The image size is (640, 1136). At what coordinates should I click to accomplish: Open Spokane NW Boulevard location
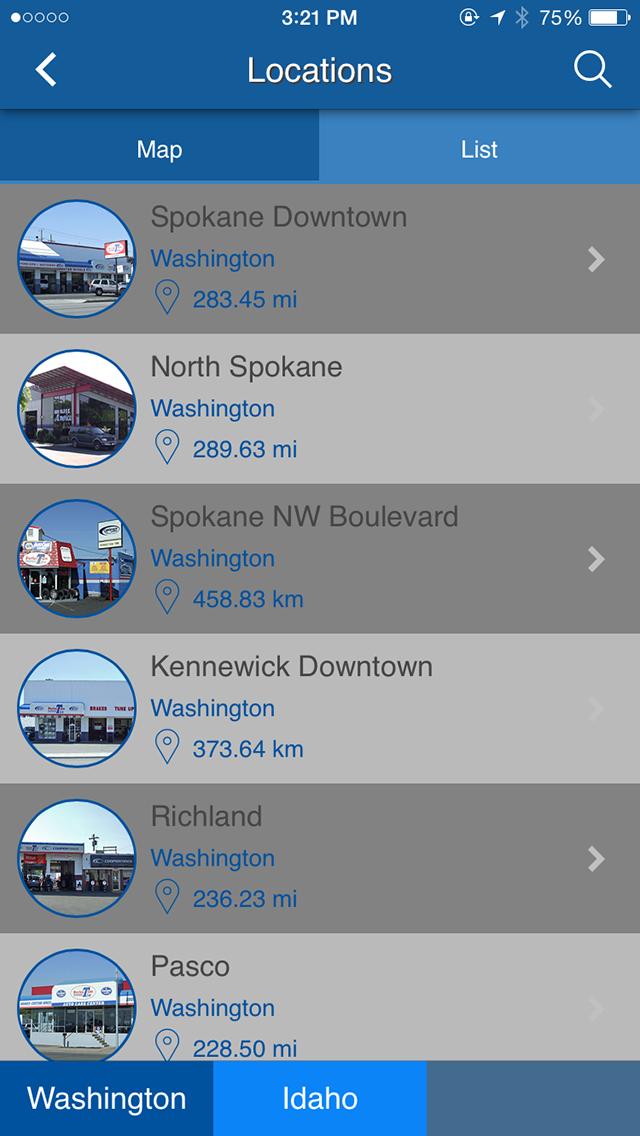(320, 558)
